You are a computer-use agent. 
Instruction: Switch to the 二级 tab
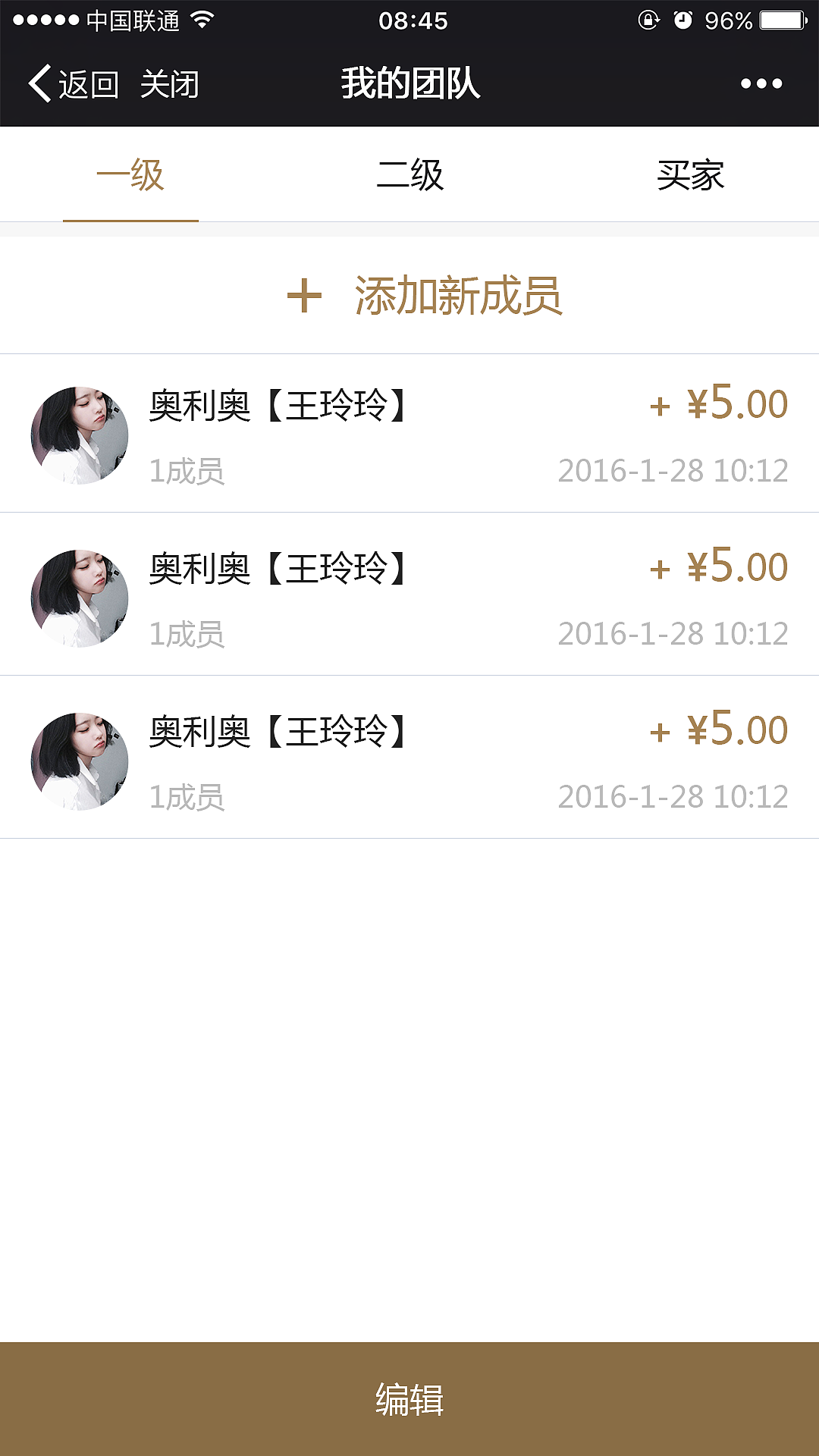pos(409,174)
